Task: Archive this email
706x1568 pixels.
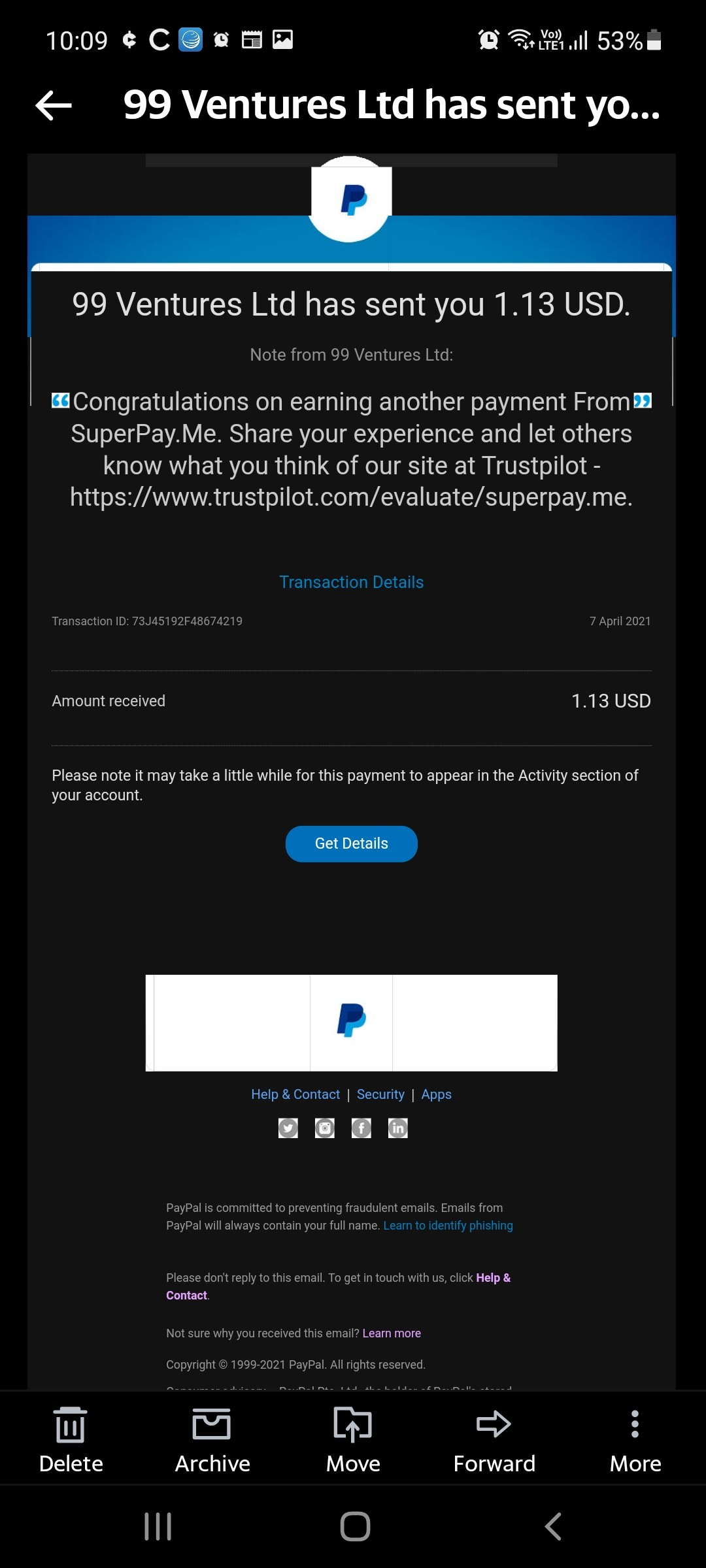Action: [212, 1440]
